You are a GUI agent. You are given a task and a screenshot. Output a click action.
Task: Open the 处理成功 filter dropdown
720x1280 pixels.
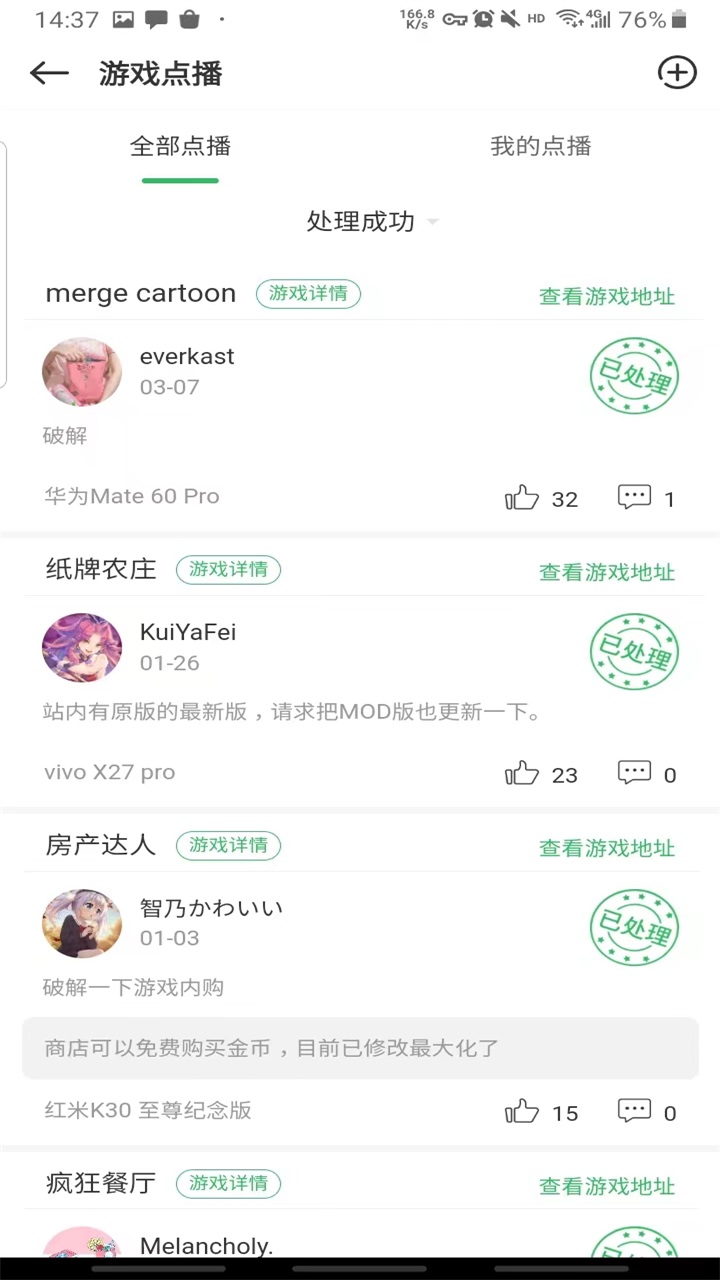[x=360, y=221]
